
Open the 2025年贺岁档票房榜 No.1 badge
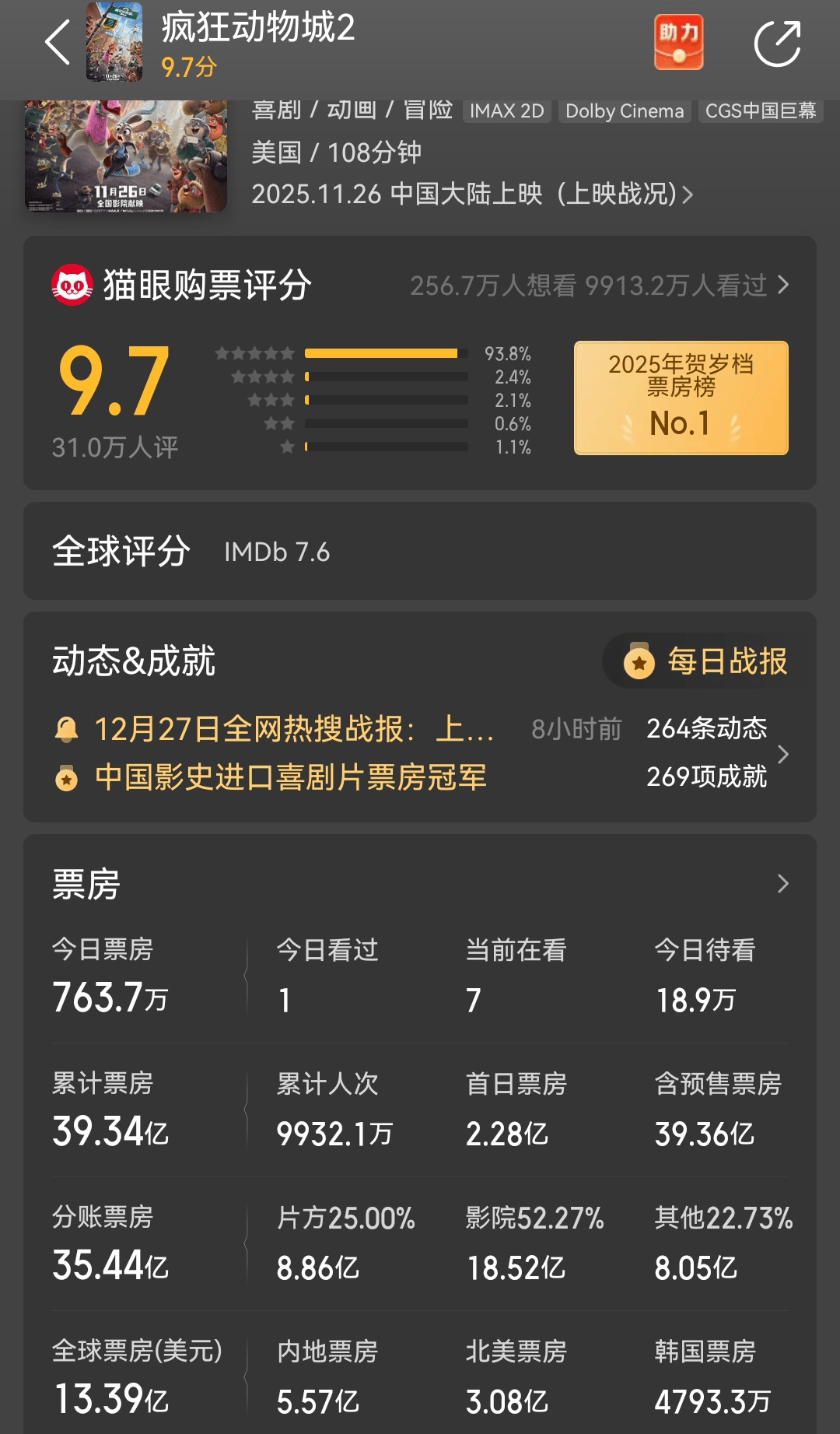(681, 398)
